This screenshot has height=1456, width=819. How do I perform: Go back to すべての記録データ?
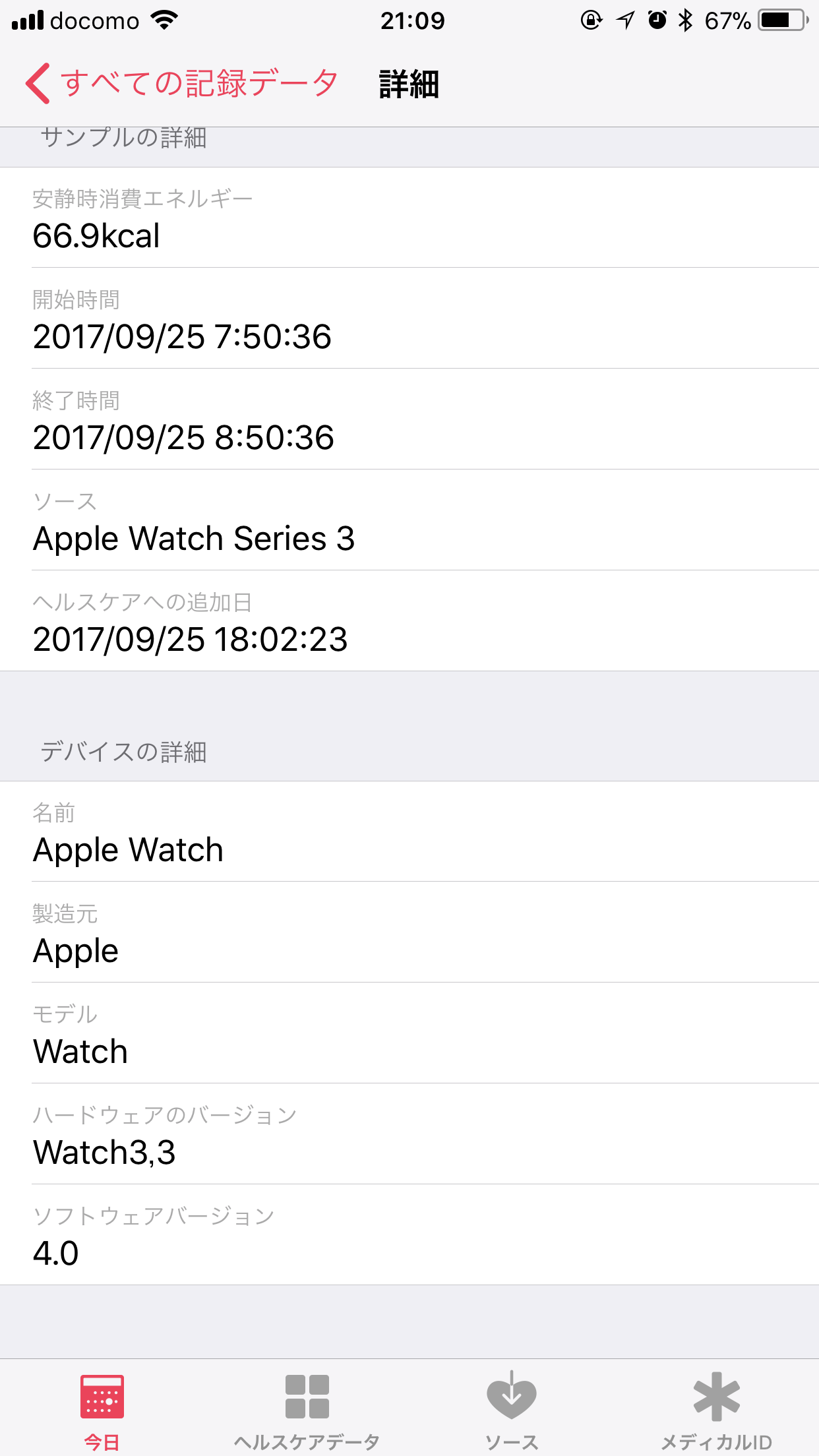tap(181, 84)
